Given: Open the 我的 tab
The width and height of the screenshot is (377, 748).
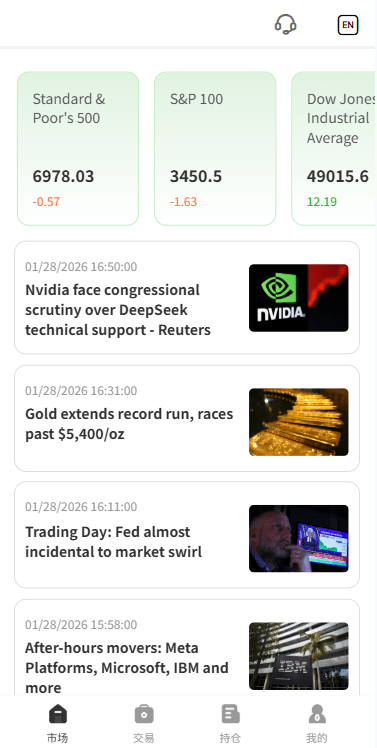Looking at the screenshot, I should [317, 724].
